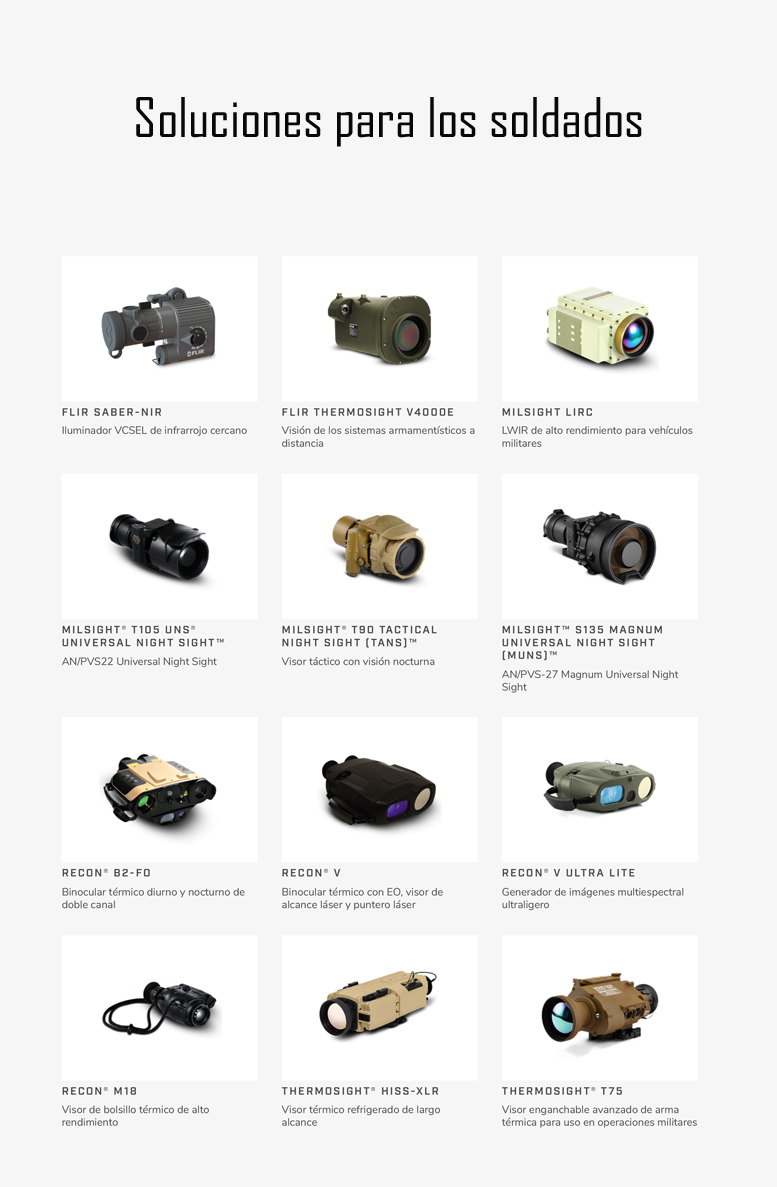Open the MilSight S135 Magnum (MUNS) card
Image resolution: width=777 pixels, height=1187 pixels.
599,546
